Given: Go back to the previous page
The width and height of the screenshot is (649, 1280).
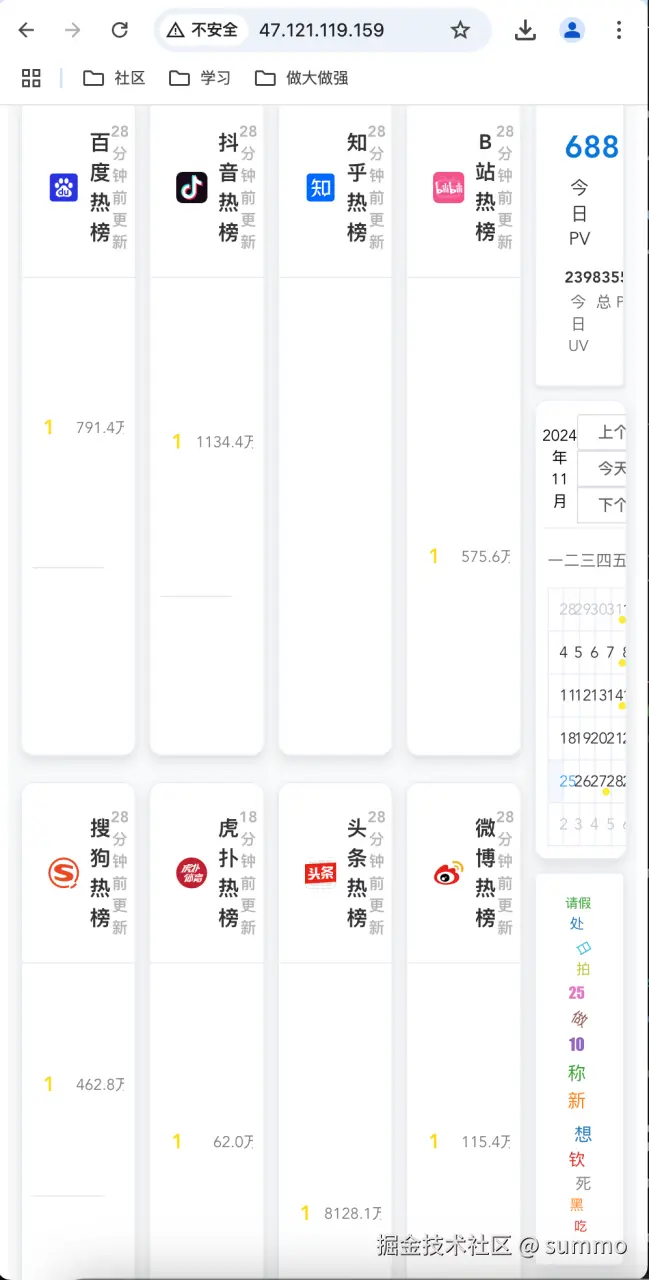Looking at the screenshot, I should pyautogui.click(x=26, y=30).
